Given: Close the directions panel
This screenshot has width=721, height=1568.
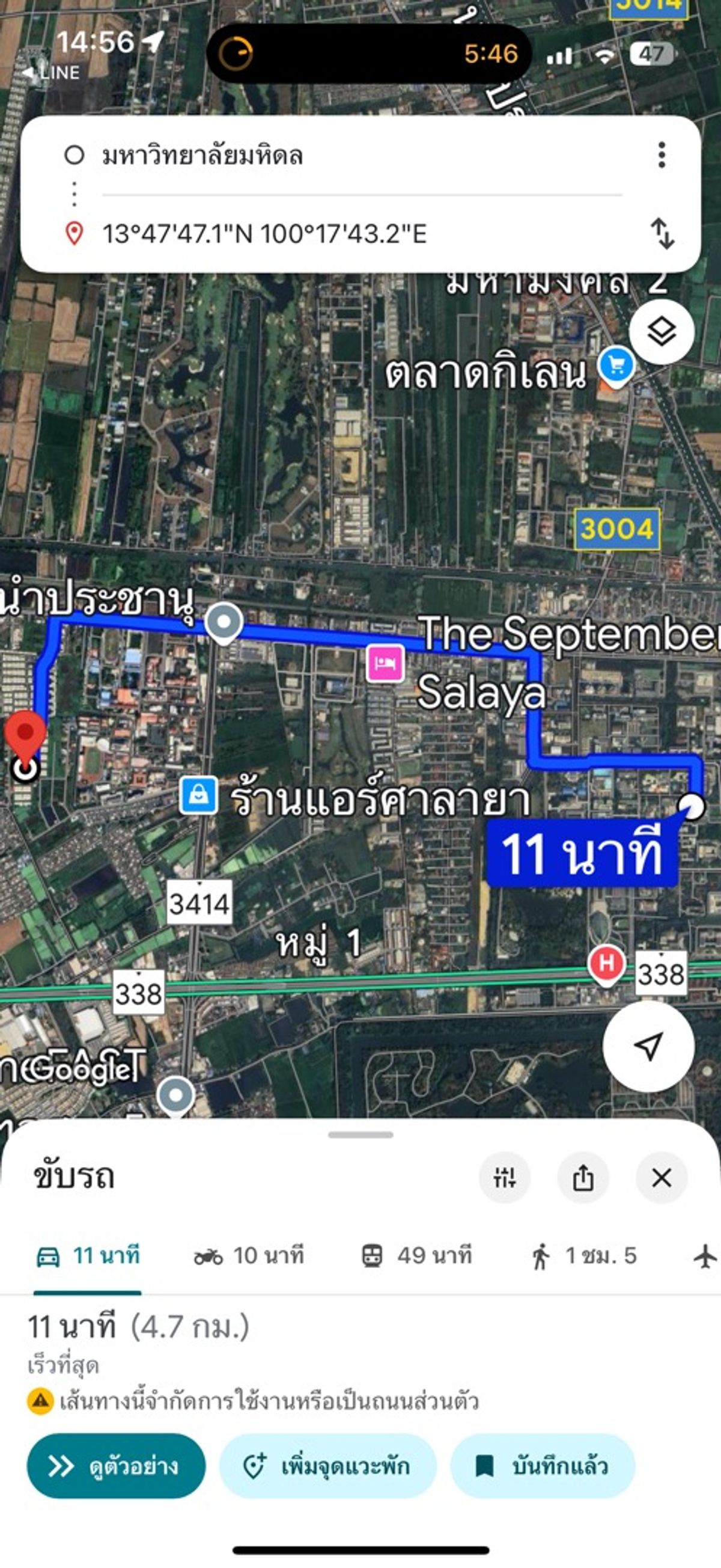Looking at the screenshot, I should pos(662,1178).
